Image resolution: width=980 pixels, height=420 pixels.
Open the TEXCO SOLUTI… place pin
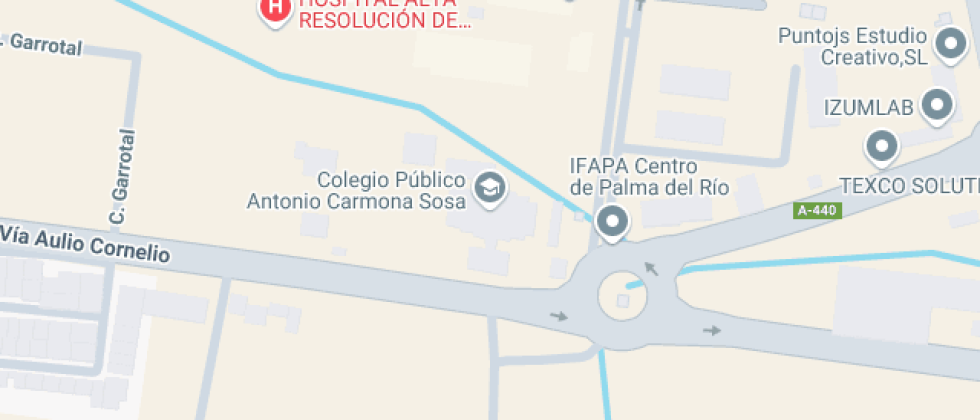click(881, 146)
